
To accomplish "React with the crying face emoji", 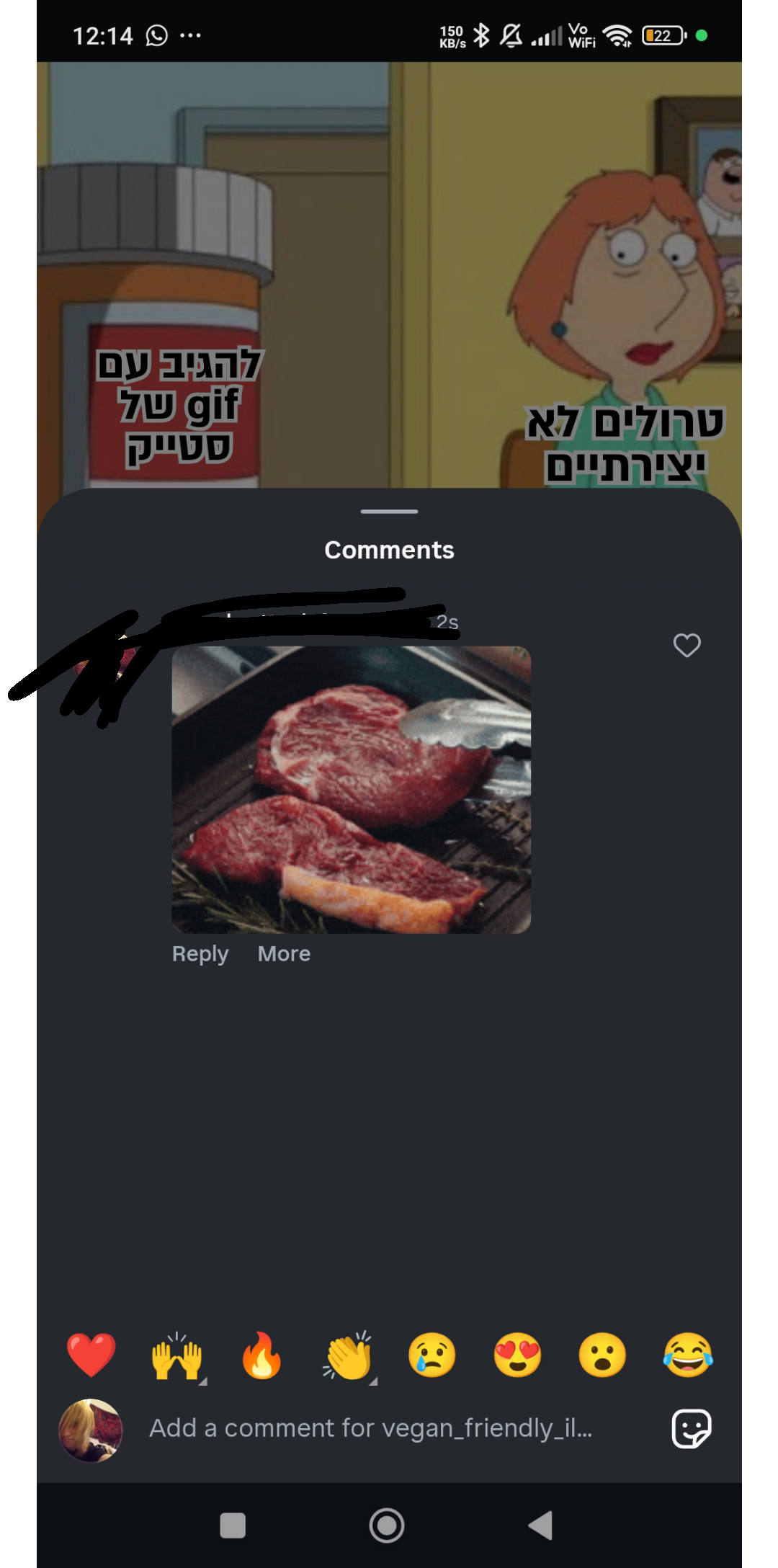I will tap(432, 1355).
